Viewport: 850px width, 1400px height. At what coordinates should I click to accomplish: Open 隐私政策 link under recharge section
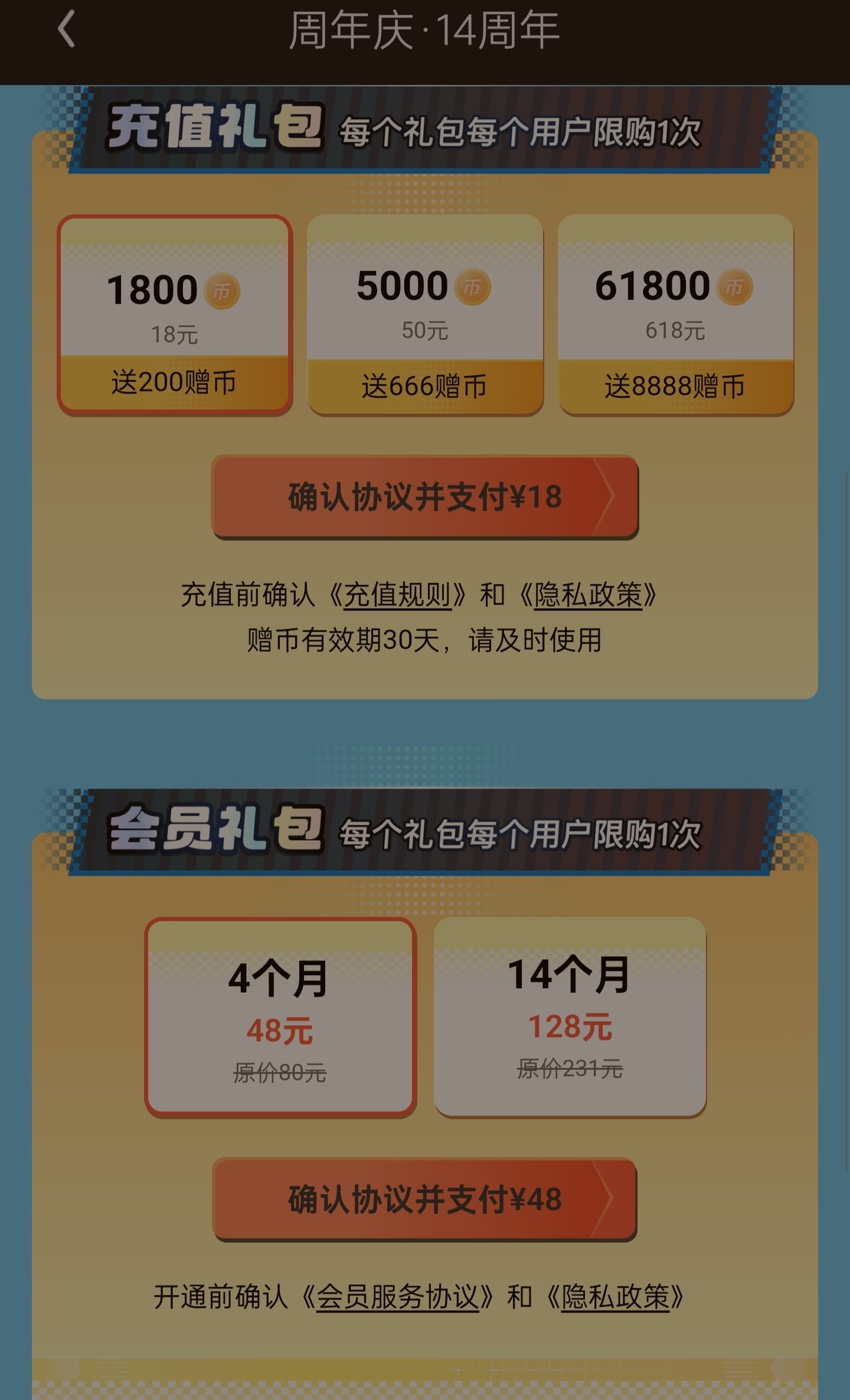(x=588, y=595)
